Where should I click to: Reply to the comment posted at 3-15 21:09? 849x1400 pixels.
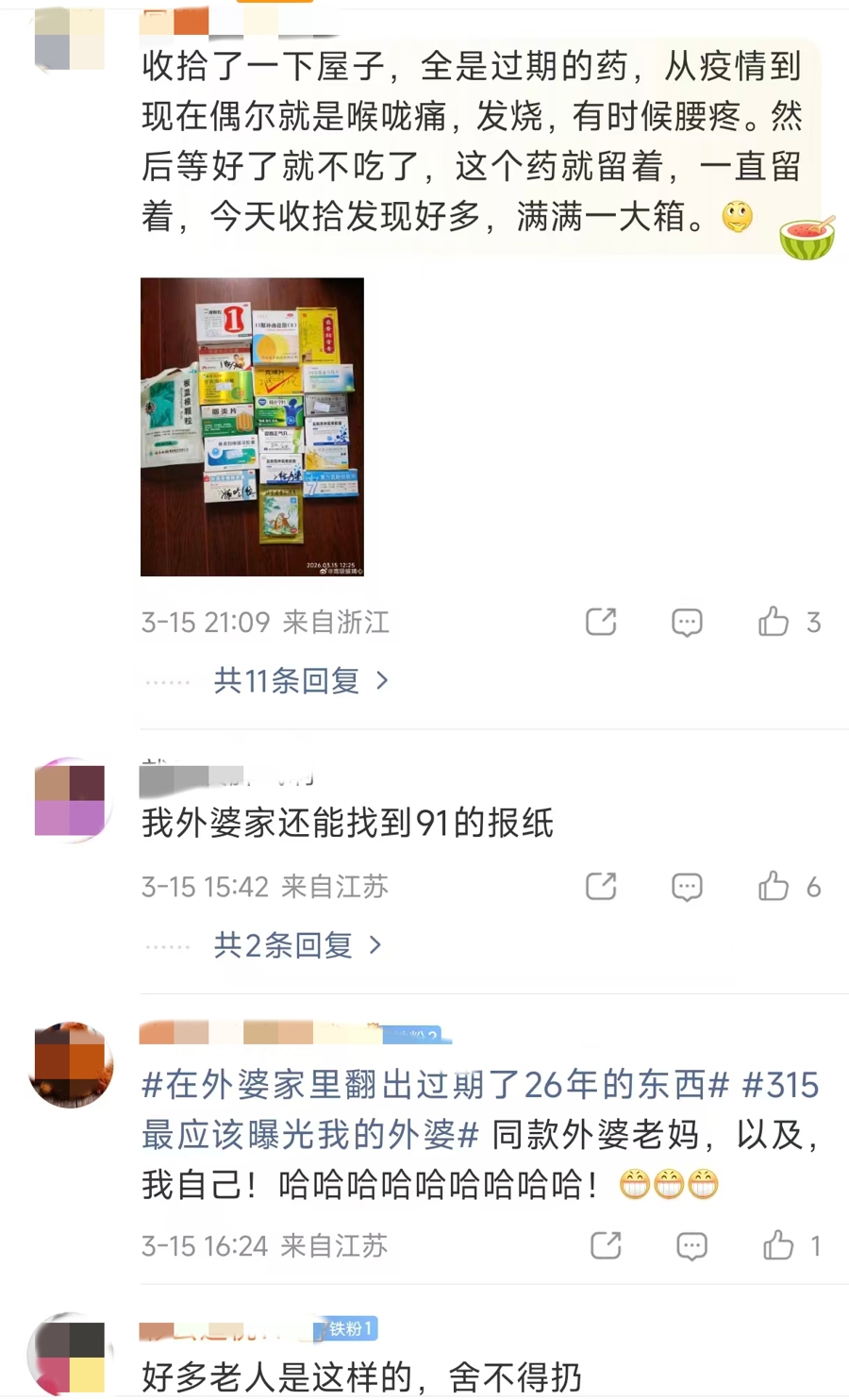pyautogui.click(x=687, y=622)
